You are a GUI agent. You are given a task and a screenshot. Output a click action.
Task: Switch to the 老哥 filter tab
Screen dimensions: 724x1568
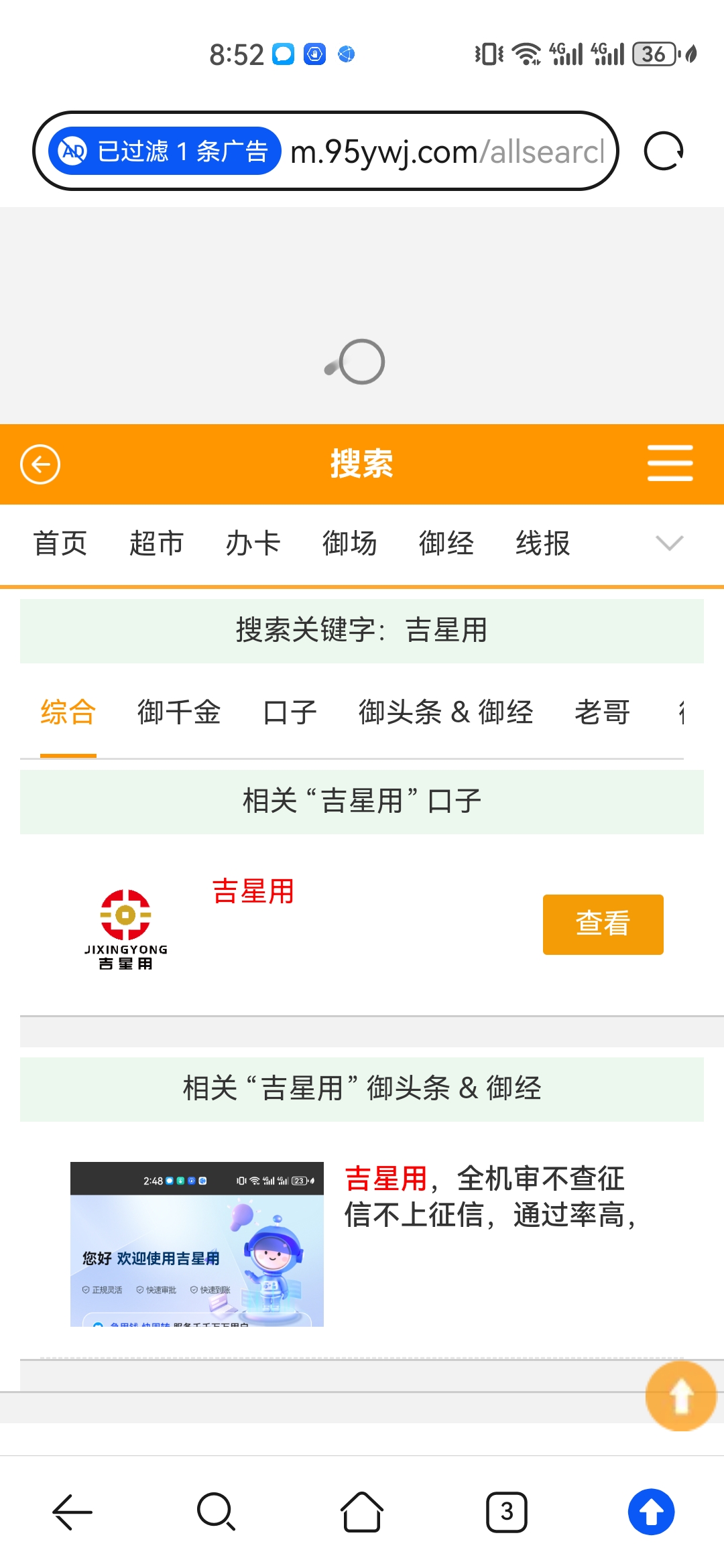coord(603,712)
